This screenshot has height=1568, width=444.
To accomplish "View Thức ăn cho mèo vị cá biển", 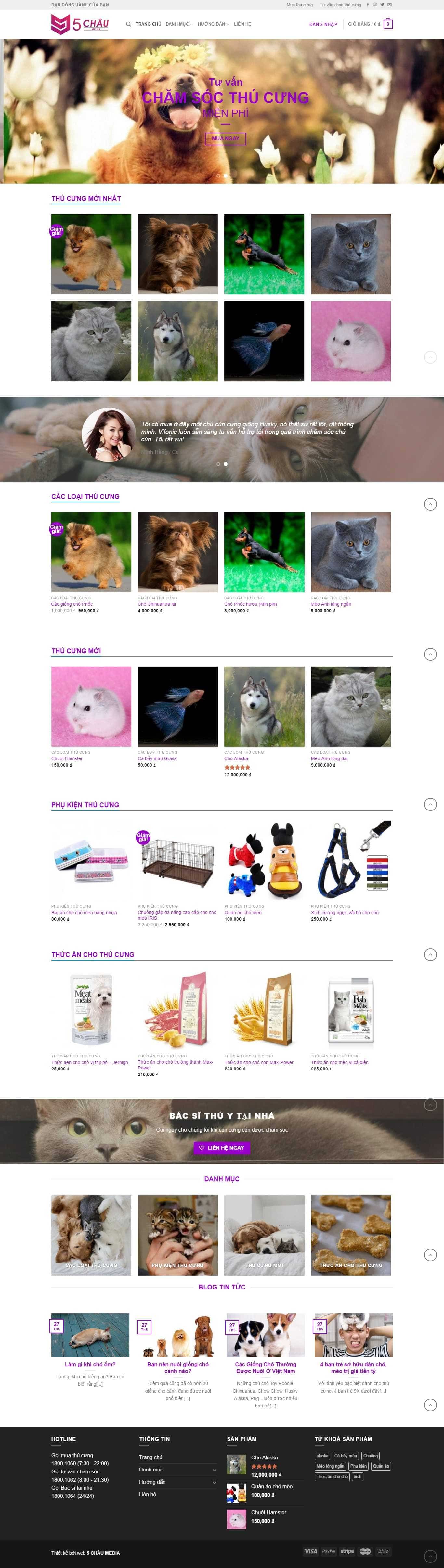I will coord(339,1062).
